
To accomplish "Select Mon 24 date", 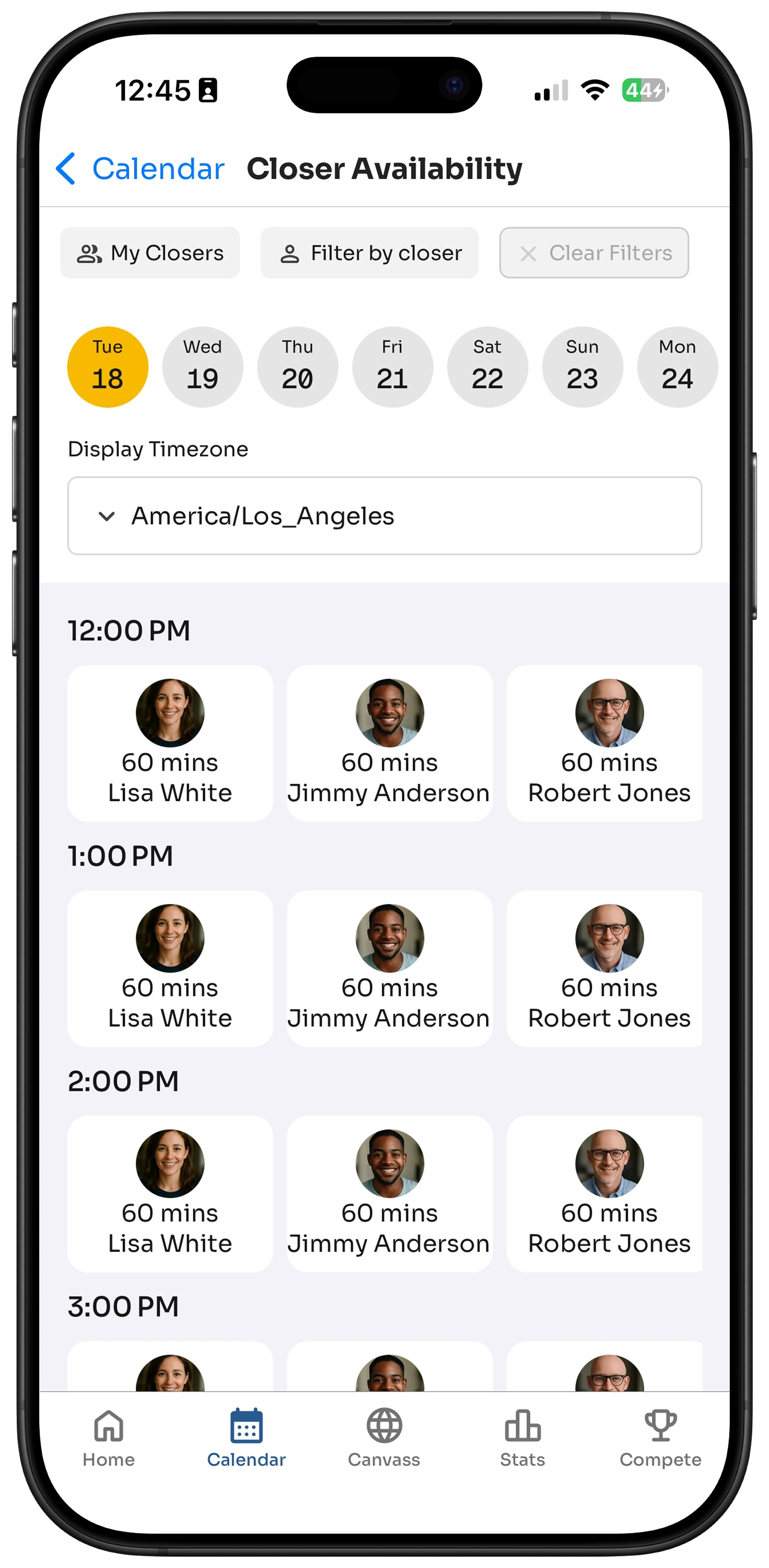I will click(677, 367).
